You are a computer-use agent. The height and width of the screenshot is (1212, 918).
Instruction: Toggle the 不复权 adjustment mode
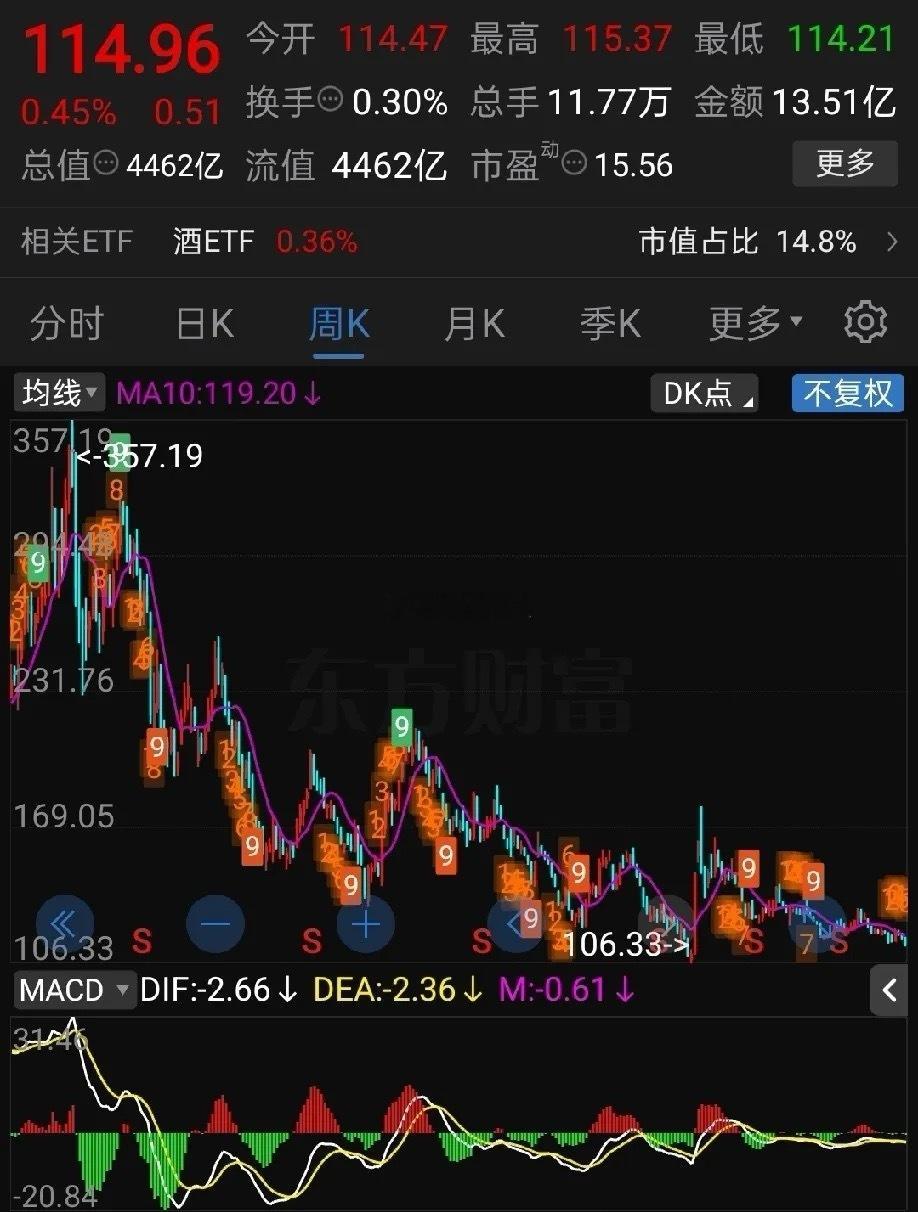846,394
